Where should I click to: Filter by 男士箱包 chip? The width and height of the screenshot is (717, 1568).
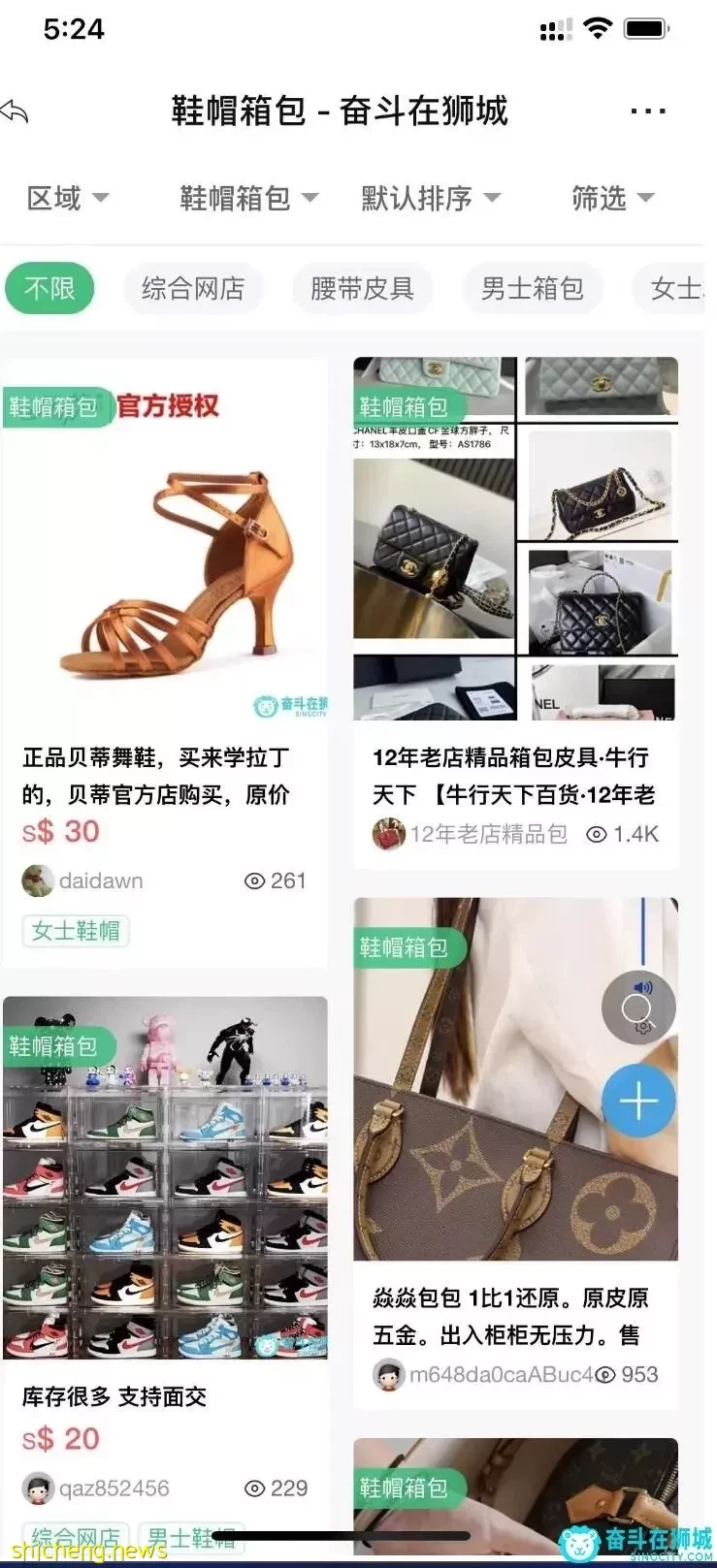click(x=532, y=288)
